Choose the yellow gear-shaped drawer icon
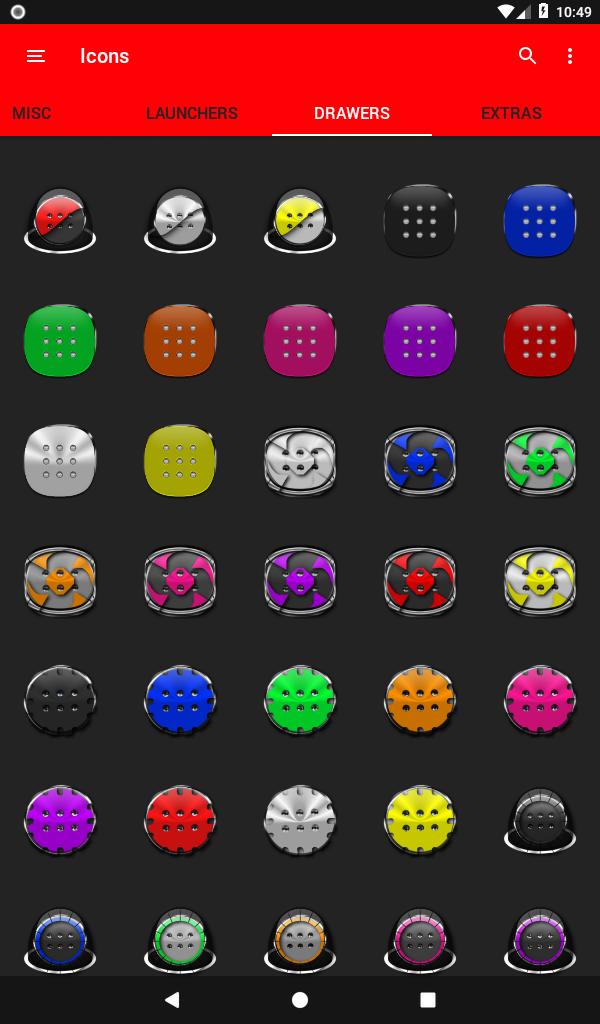The width and height of the screenshot is (600, 1024). point(420,820)
